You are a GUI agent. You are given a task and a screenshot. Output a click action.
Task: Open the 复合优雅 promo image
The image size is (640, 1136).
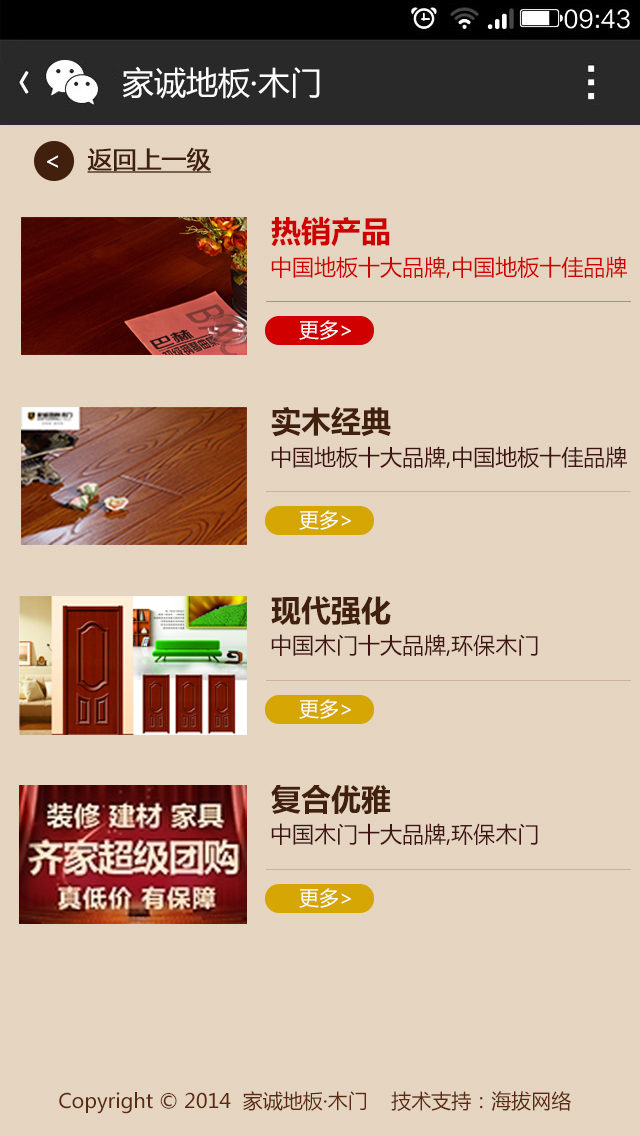[x=133, y=854]
